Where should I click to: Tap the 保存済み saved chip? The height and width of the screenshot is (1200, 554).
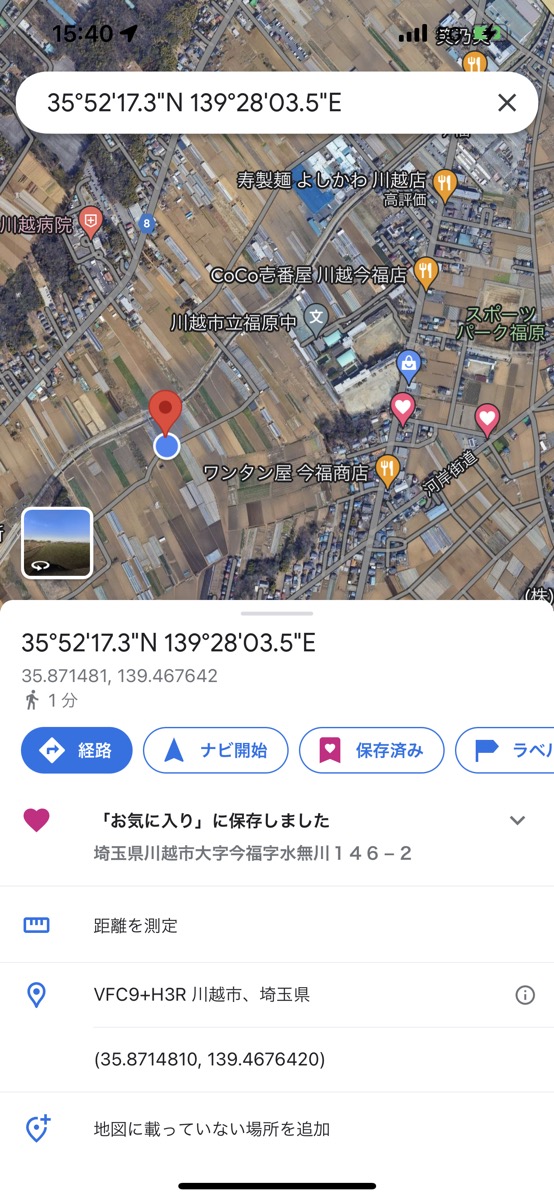371,750
